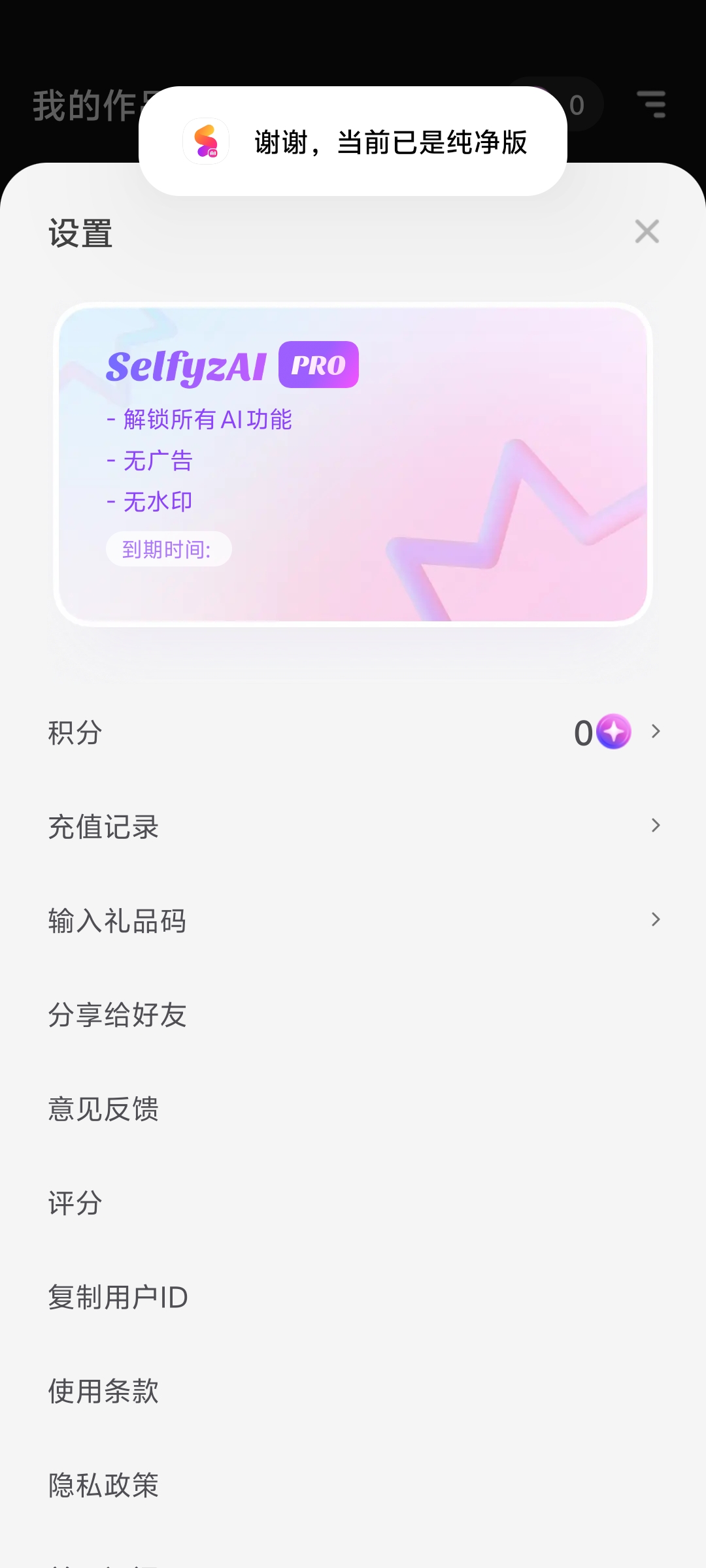Open the 使用条款 page
This screenshot has width=706, height=1568.
pyautogui.click(x=103, y=1392)
